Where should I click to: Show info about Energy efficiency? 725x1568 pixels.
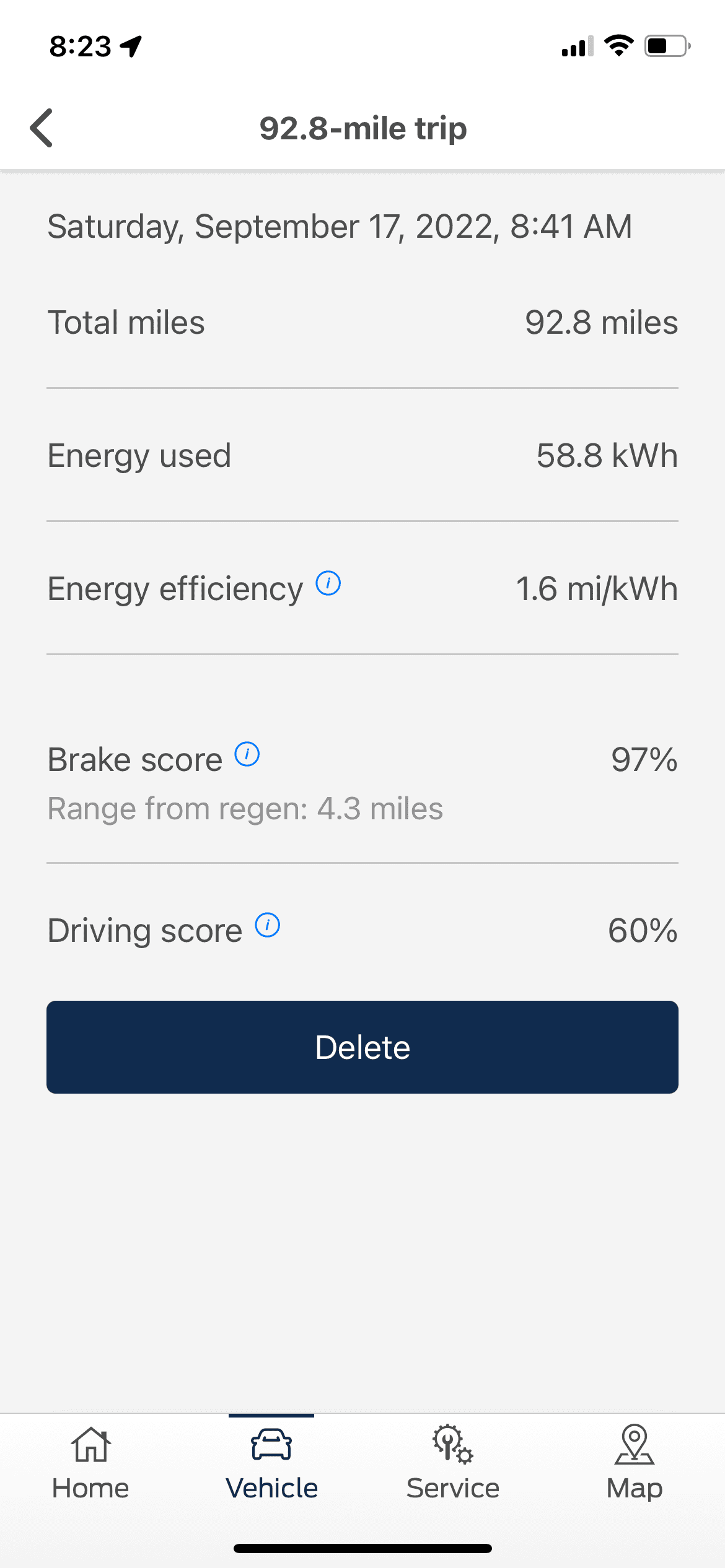328,583
